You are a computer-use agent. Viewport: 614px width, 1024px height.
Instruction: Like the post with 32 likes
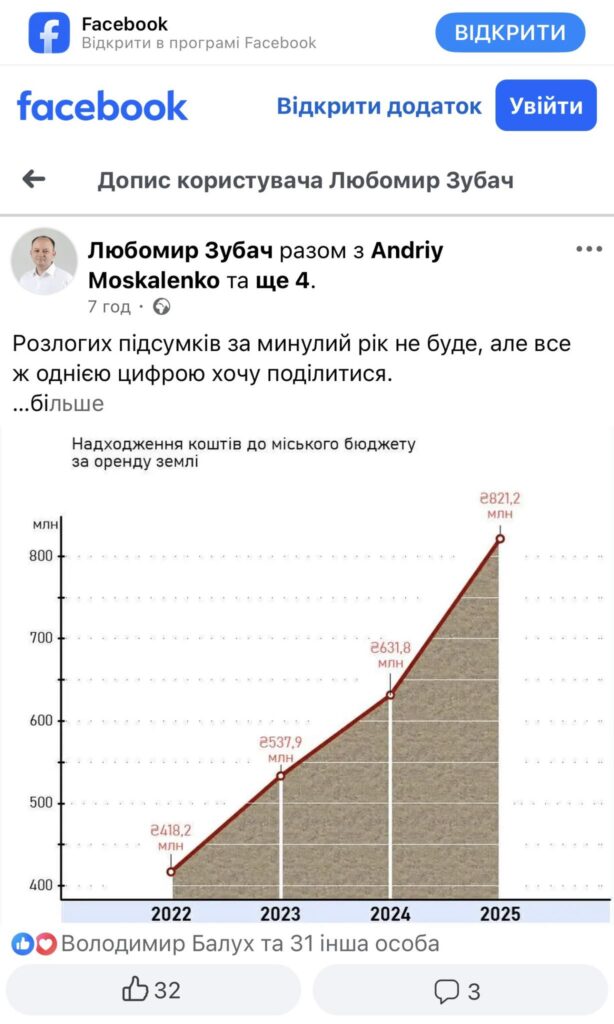tap(152, 990)
